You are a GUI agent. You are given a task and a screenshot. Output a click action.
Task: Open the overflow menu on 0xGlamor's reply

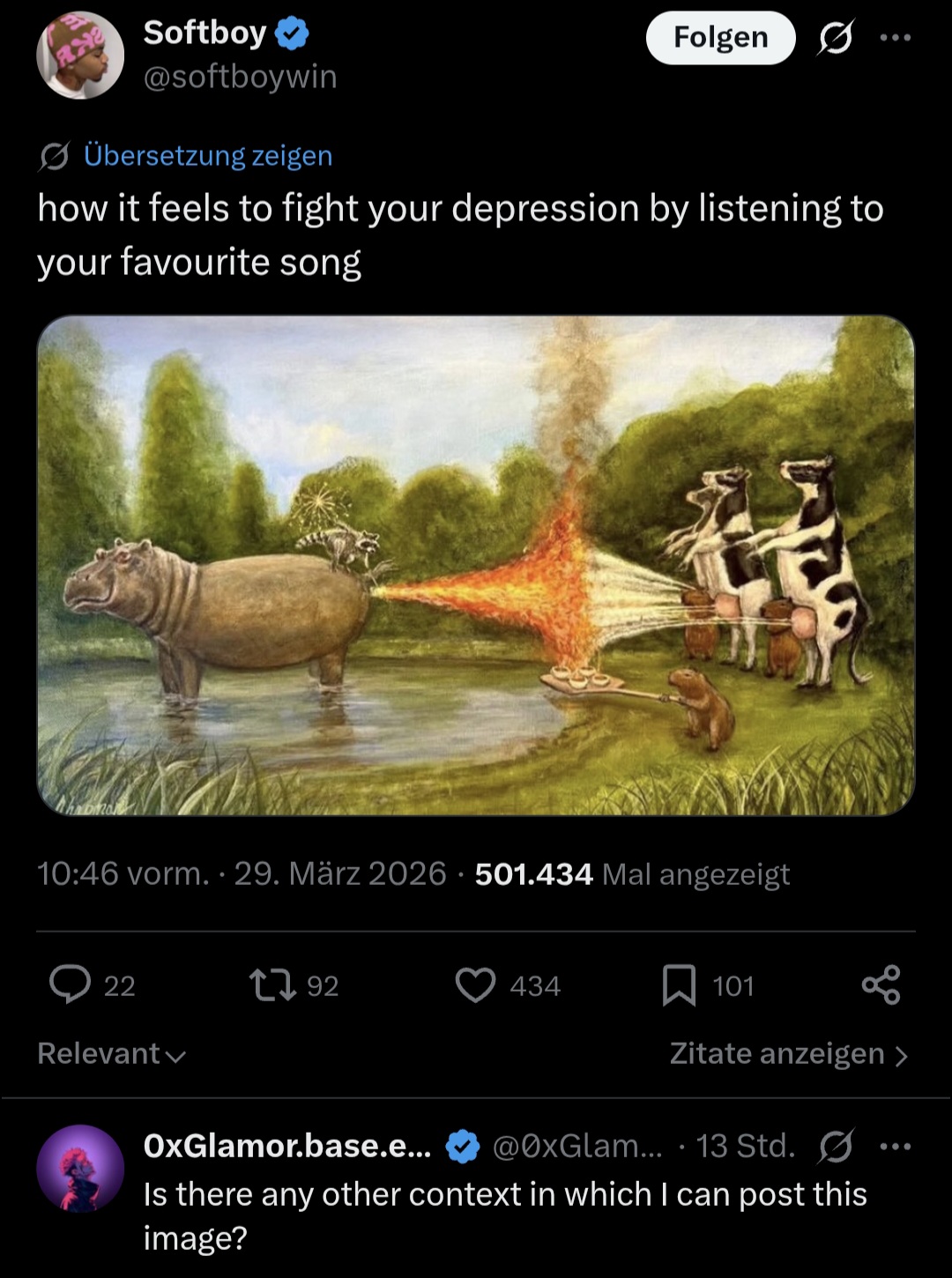click(895, 1146)
